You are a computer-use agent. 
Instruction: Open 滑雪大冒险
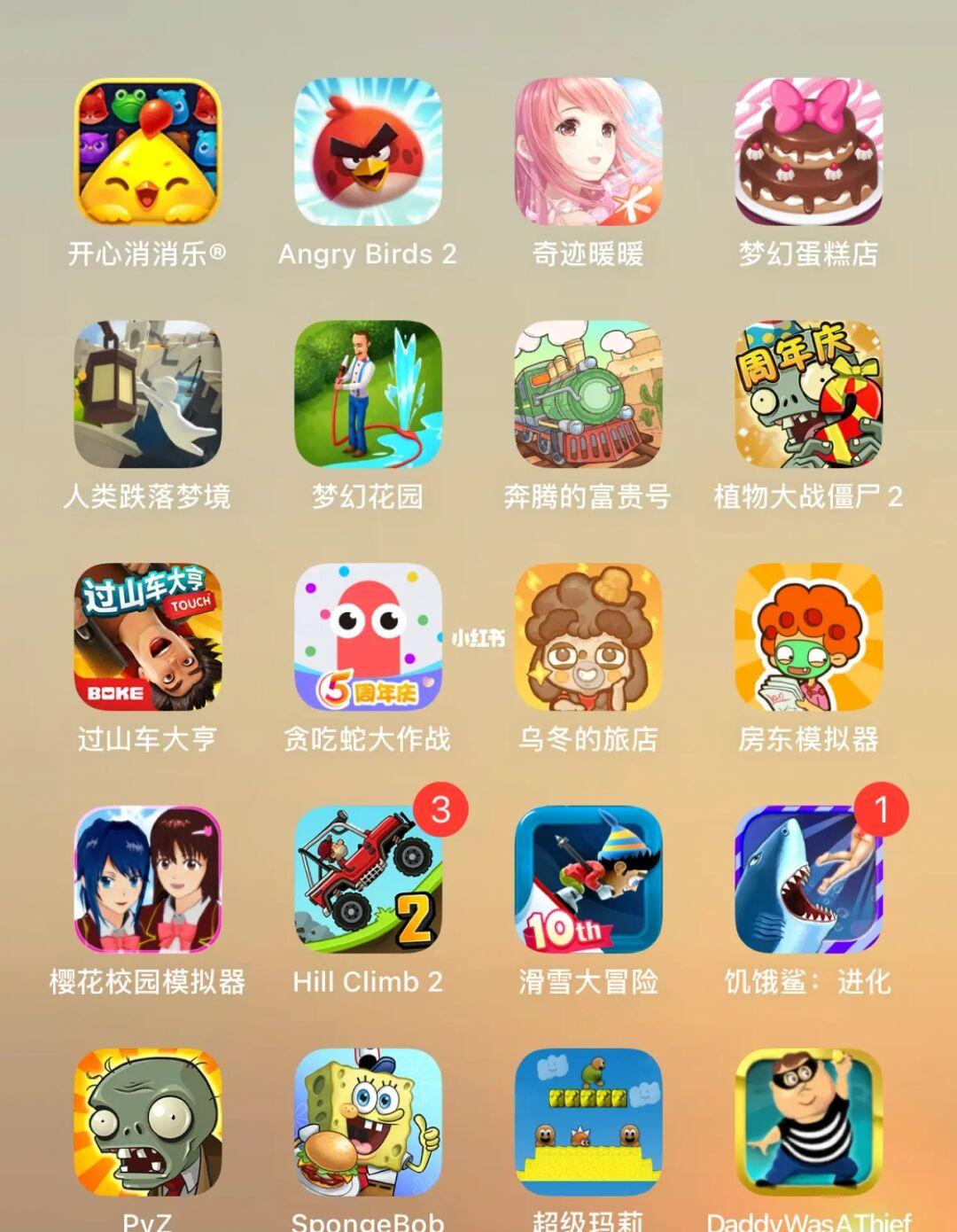pos(588,879)
